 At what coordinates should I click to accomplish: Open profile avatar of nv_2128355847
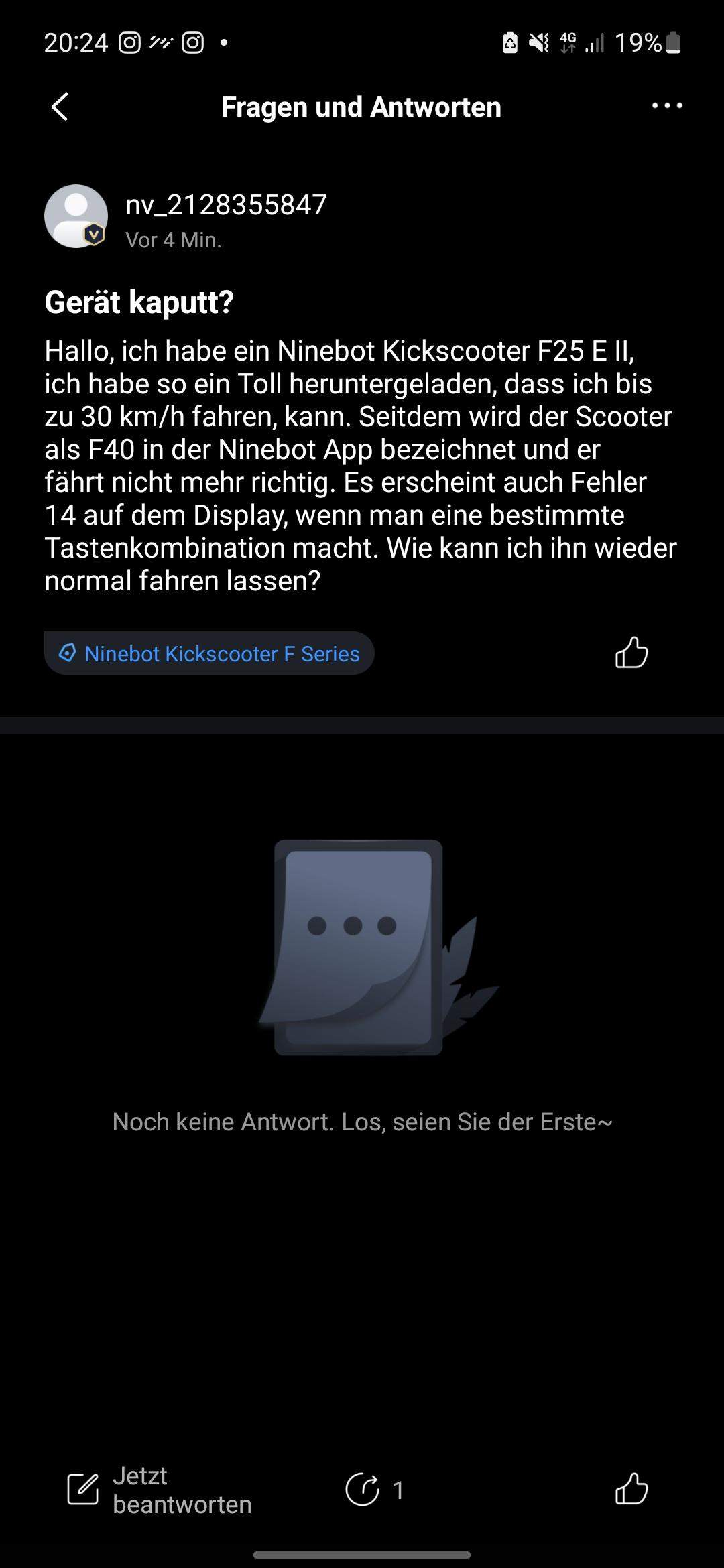[x=76, y=216]
